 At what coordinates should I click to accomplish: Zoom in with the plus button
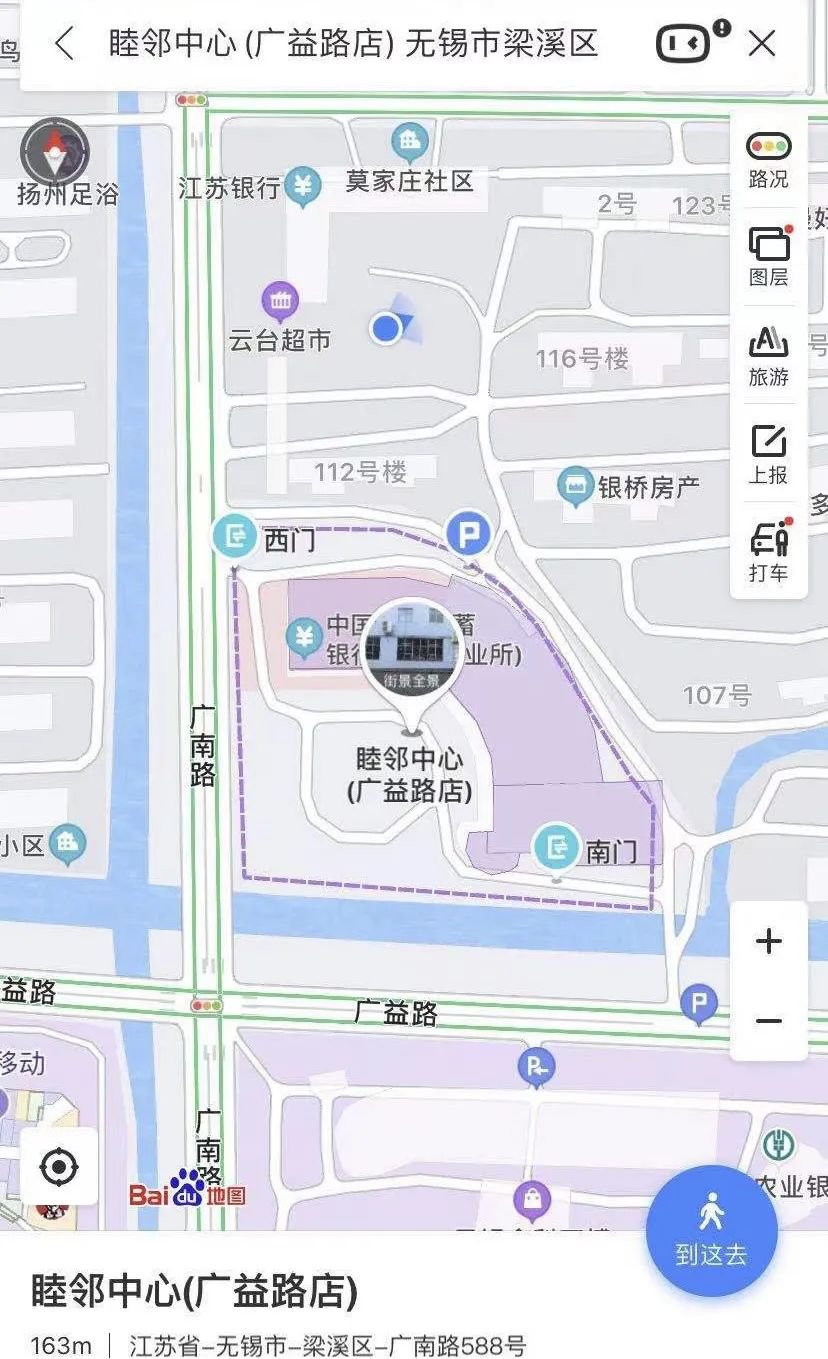click(x=768, y=942)
